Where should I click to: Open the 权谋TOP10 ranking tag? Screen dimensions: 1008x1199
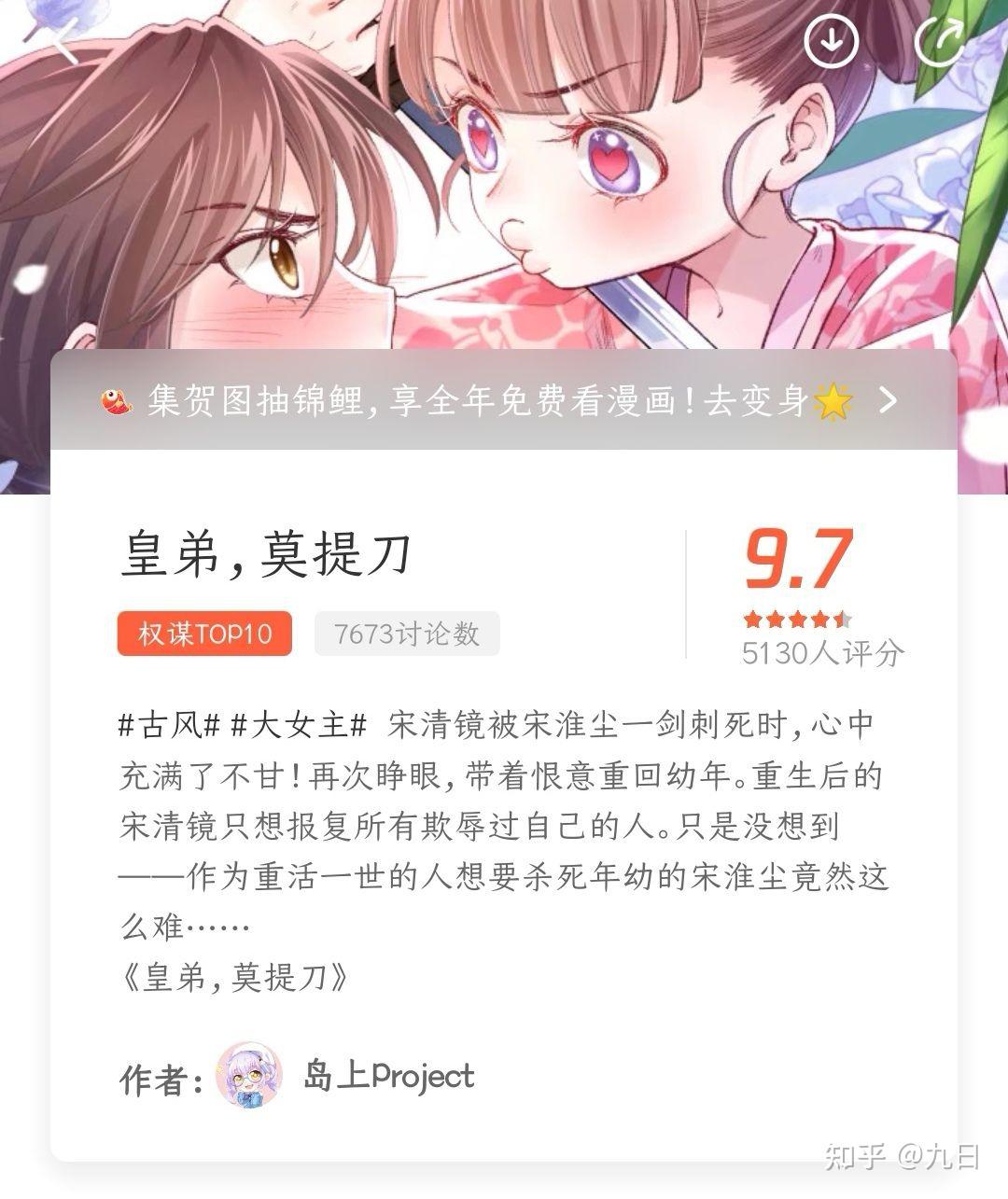click(204, 634)
